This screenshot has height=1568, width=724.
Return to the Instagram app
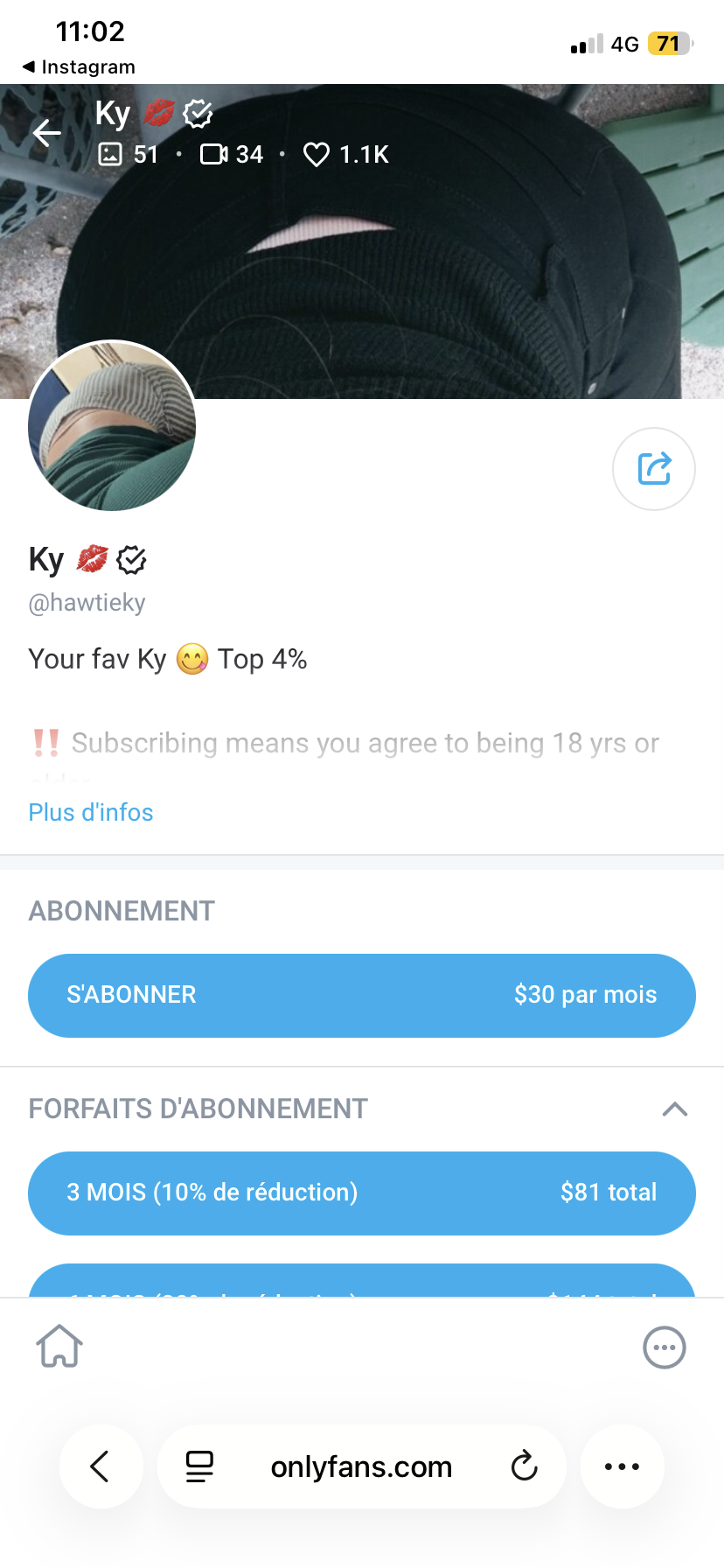(79, 67)
